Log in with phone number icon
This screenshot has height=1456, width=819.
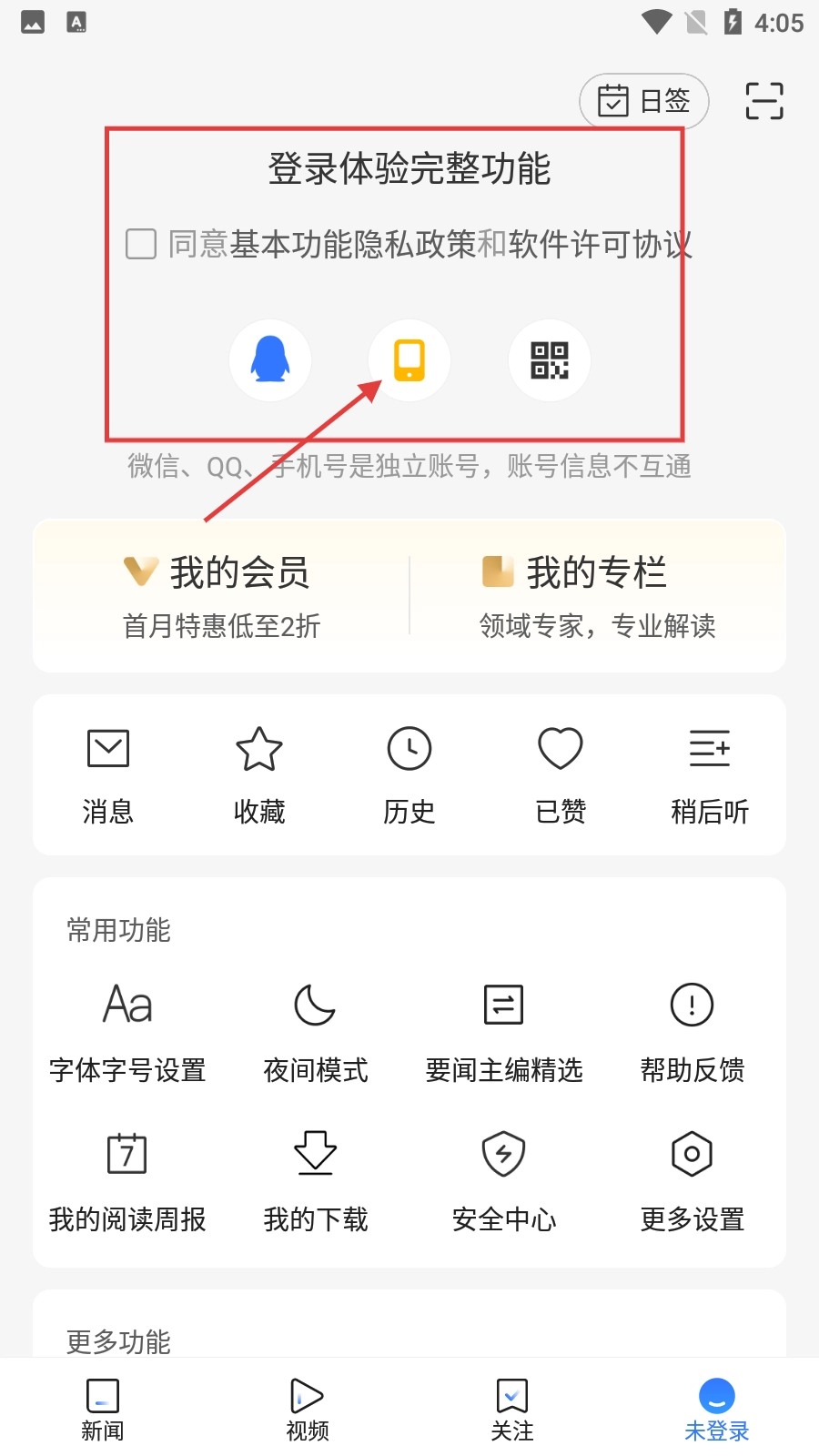click(409, 360)
